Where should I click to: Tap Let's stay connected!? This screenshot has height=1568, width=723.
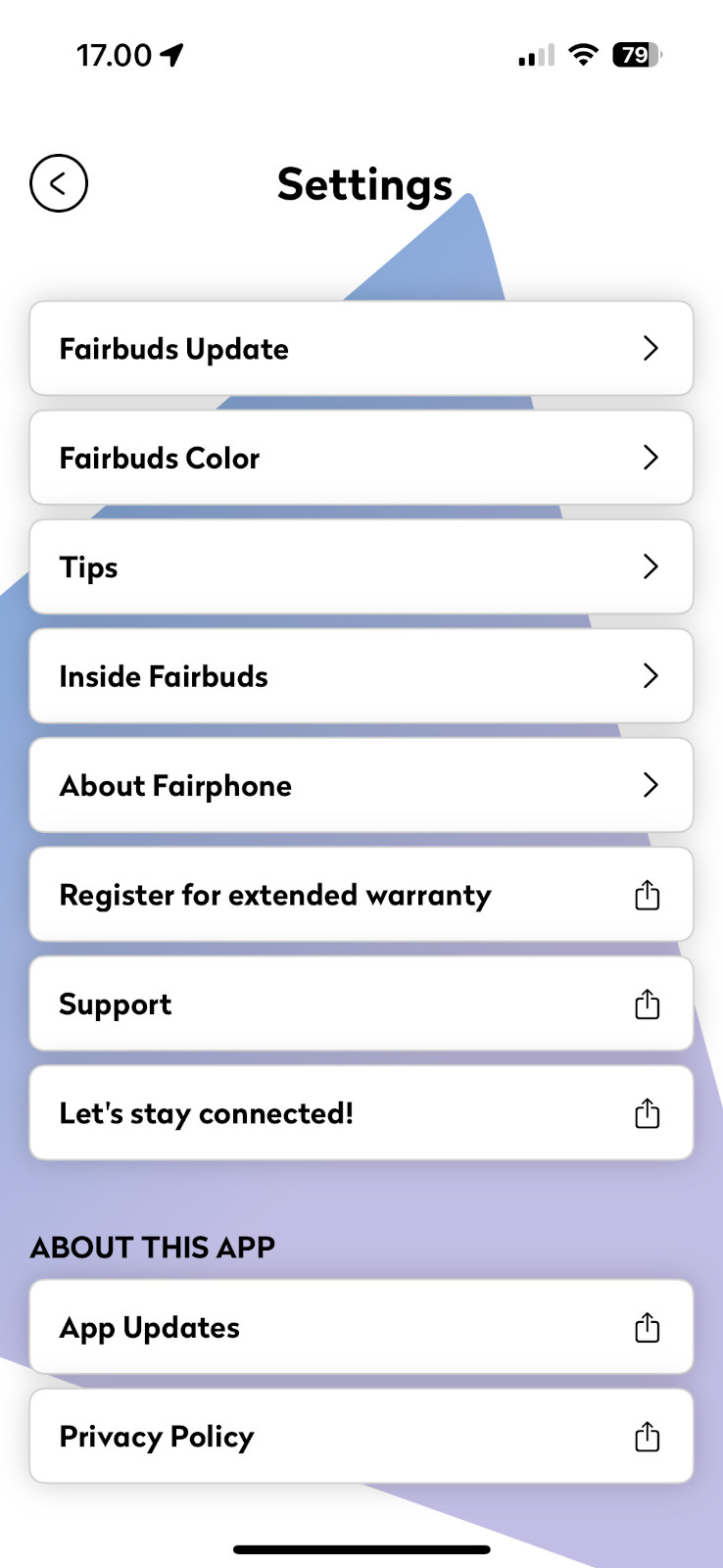[x=361, y=1113]
